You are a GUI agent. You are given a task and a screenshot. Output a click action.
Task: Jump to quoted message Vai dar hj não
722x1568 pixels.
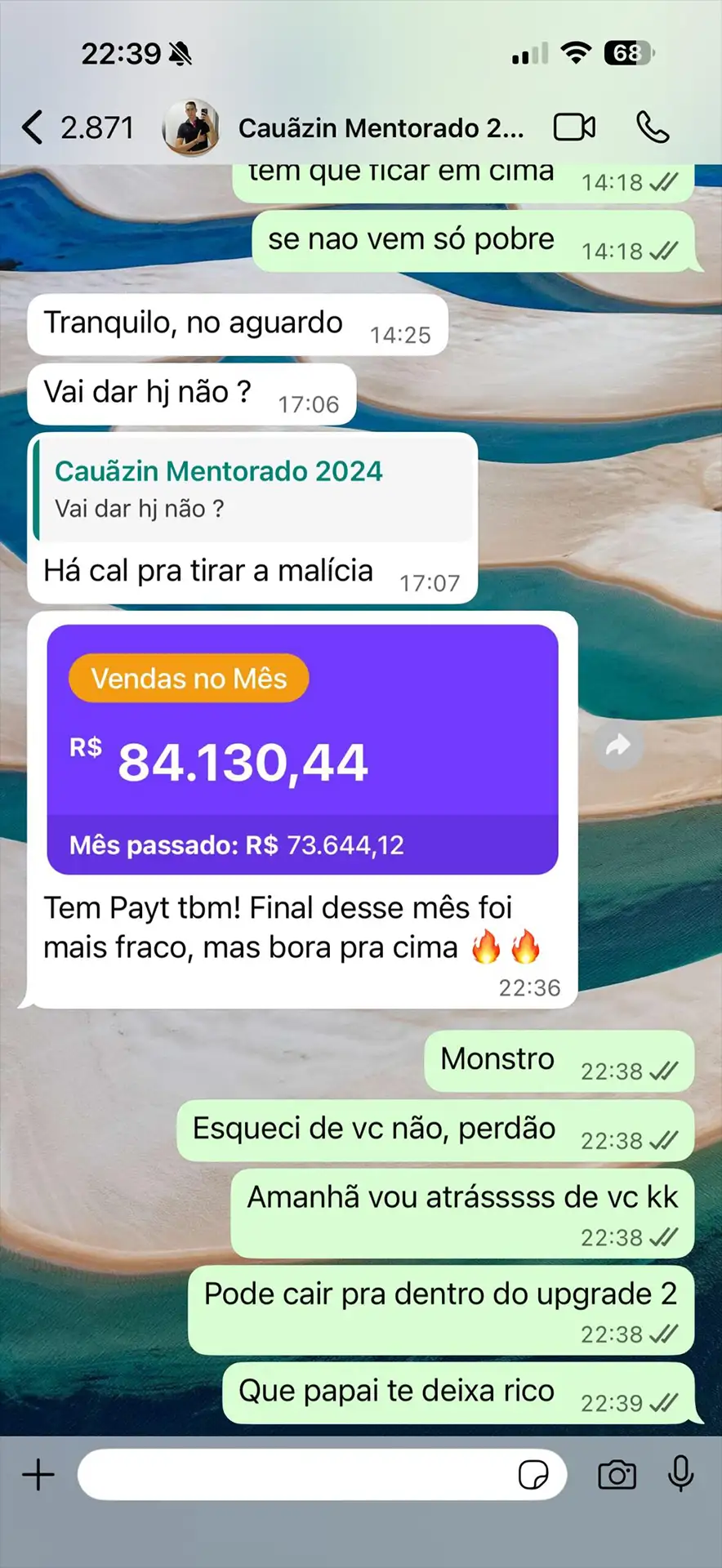253,490
